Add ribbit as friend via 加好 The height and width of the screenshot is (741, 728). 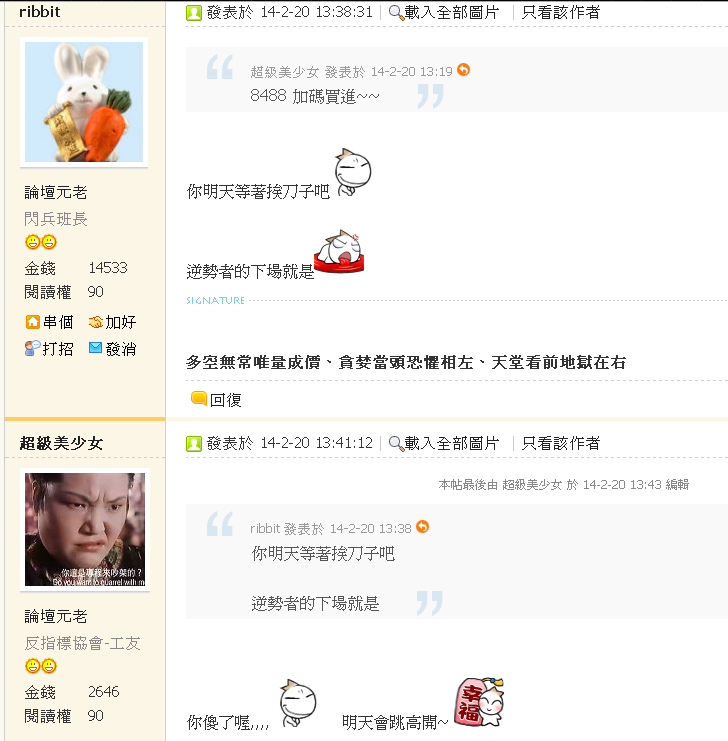[x=112, y=322]
